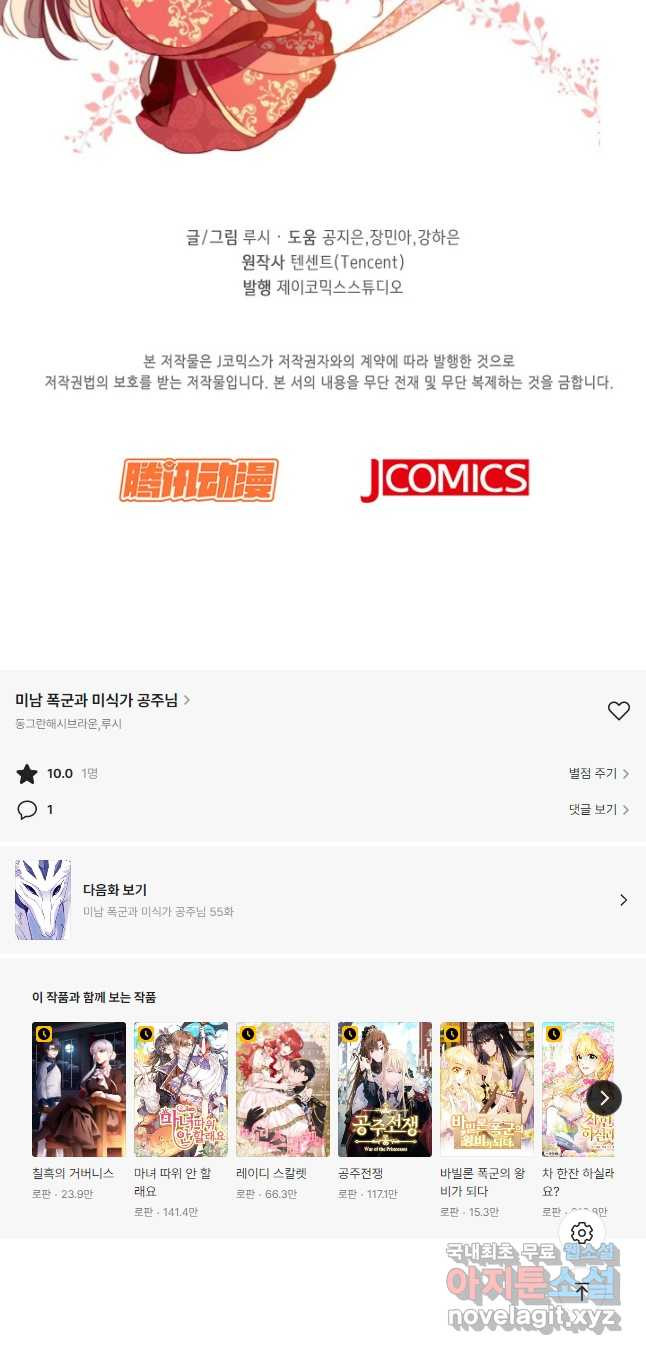
Task: Open the viewer settings gear
Action: coord(582,1233)
